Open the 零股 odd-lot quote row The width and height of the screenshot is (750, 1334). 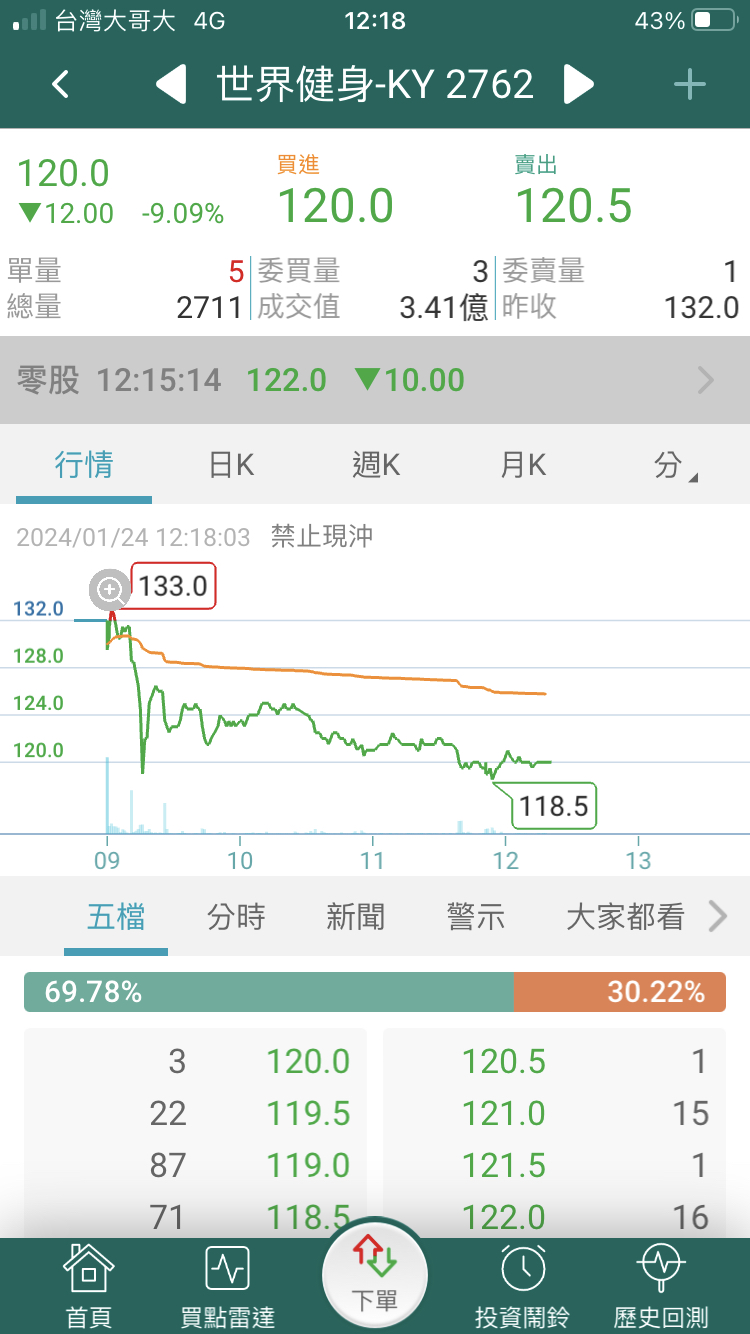pyautogui.click(x=375, y=380)
